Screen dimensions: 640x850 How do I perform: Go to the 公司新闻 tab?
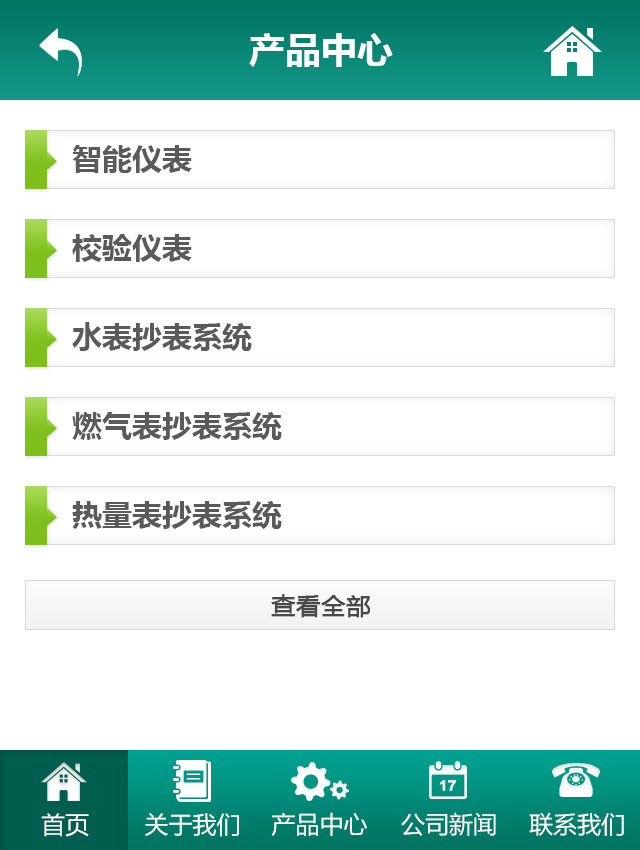[x=448, y=800]
